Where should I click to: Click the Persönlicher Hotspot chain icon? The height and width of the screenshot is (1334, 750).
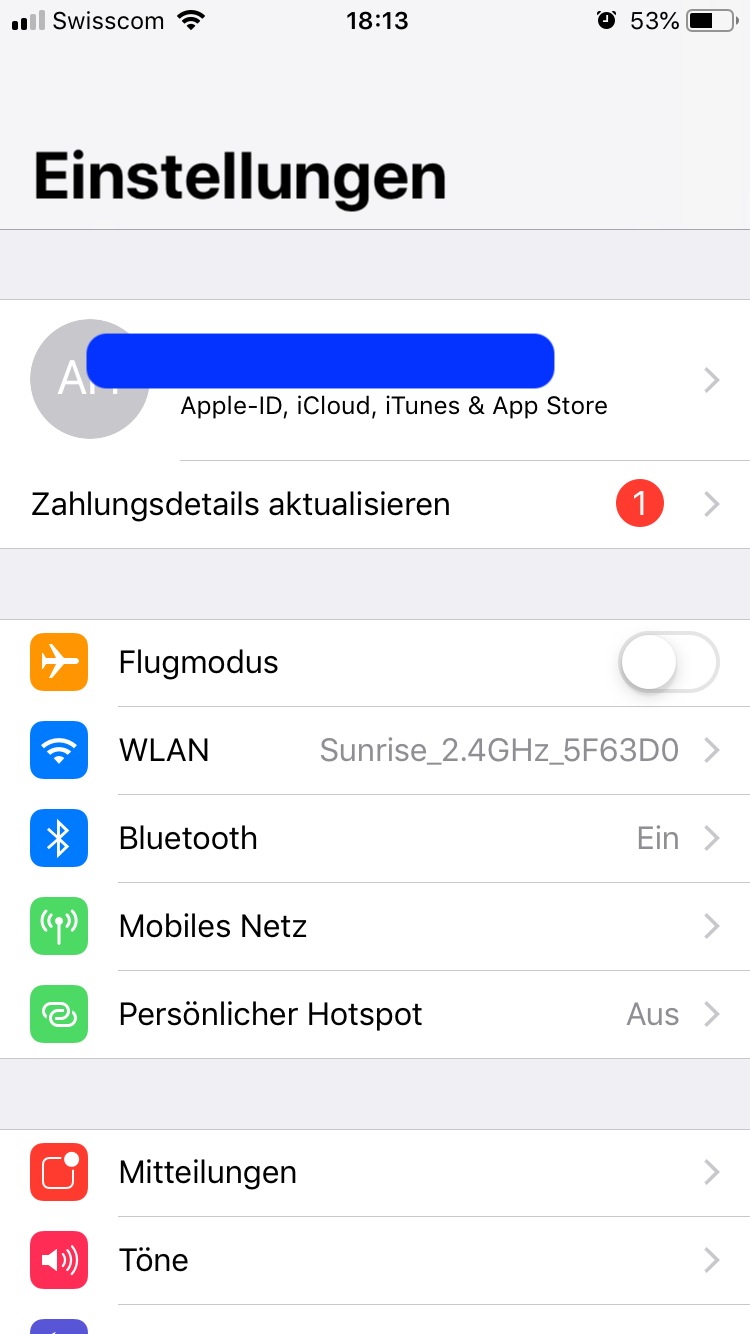pos(58,1014)
